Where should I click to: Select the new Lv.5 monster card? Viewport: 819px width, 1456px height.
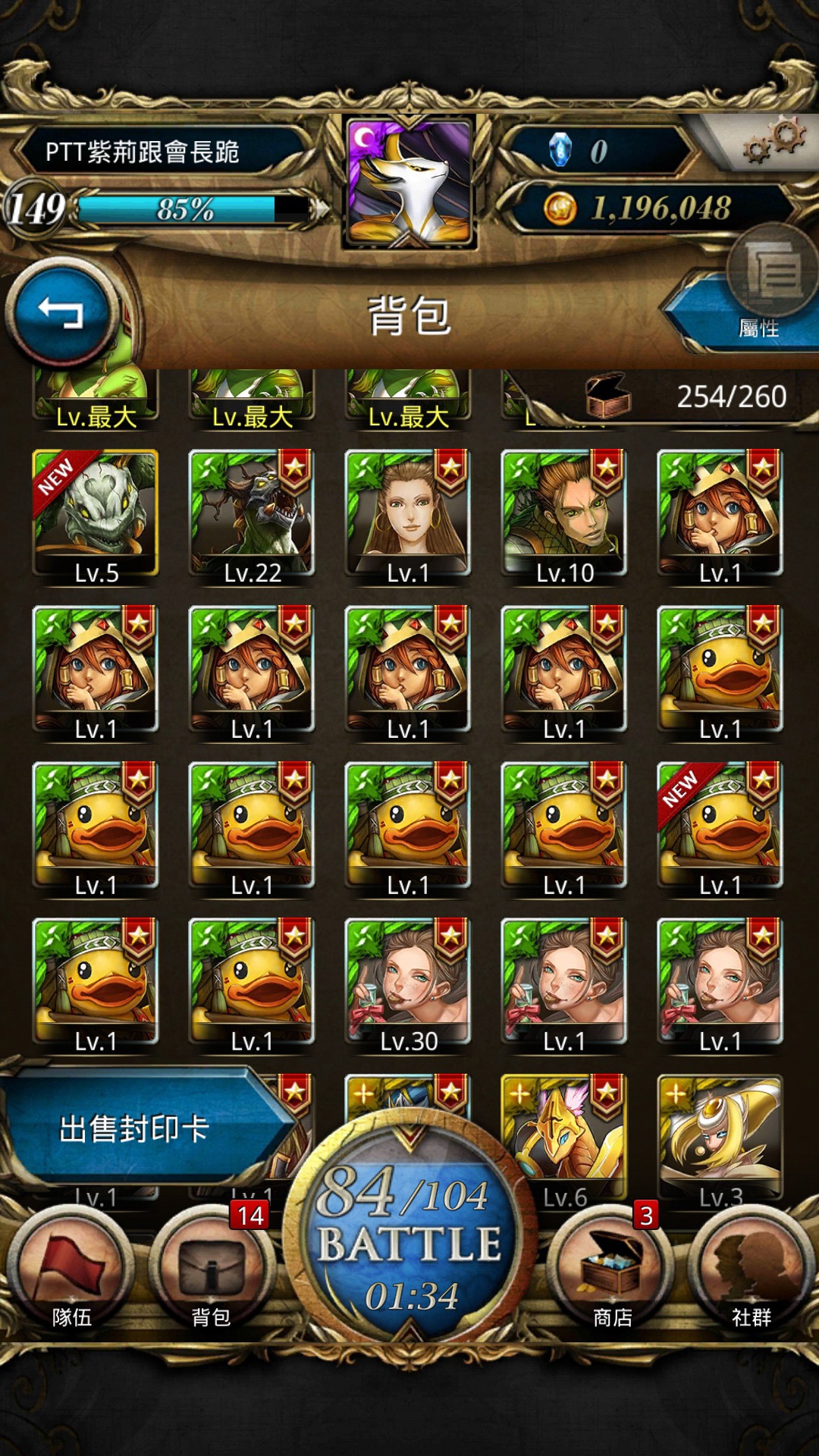pos(96,518)
